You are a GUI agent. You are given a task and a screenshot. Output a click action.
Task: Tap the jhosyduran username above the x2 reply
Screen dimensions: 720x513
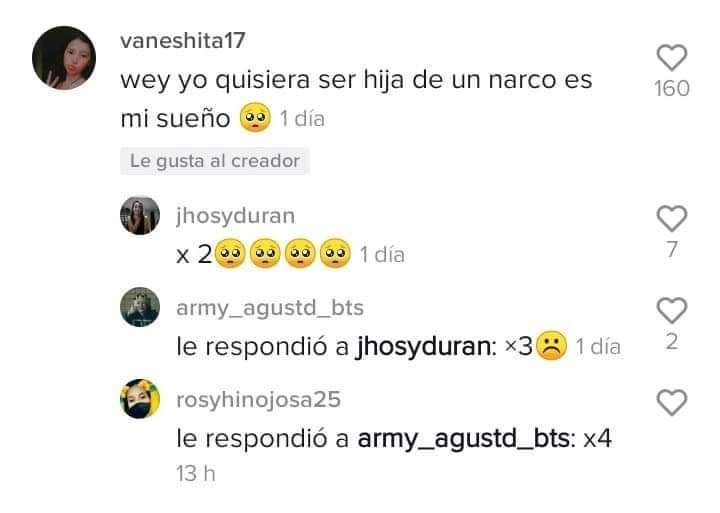click(x=235, y=216)
